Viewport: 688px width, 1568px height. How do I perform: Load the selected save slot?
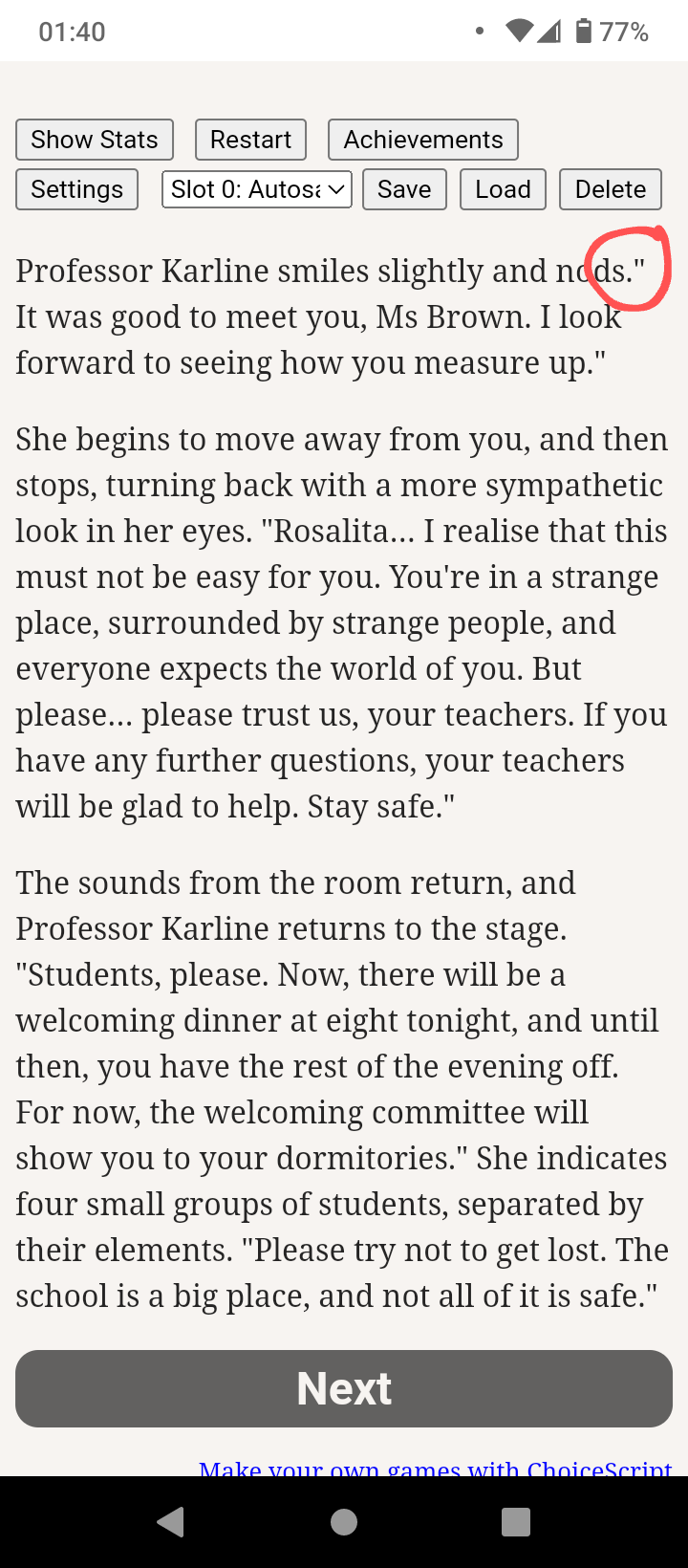click(503, 189)
